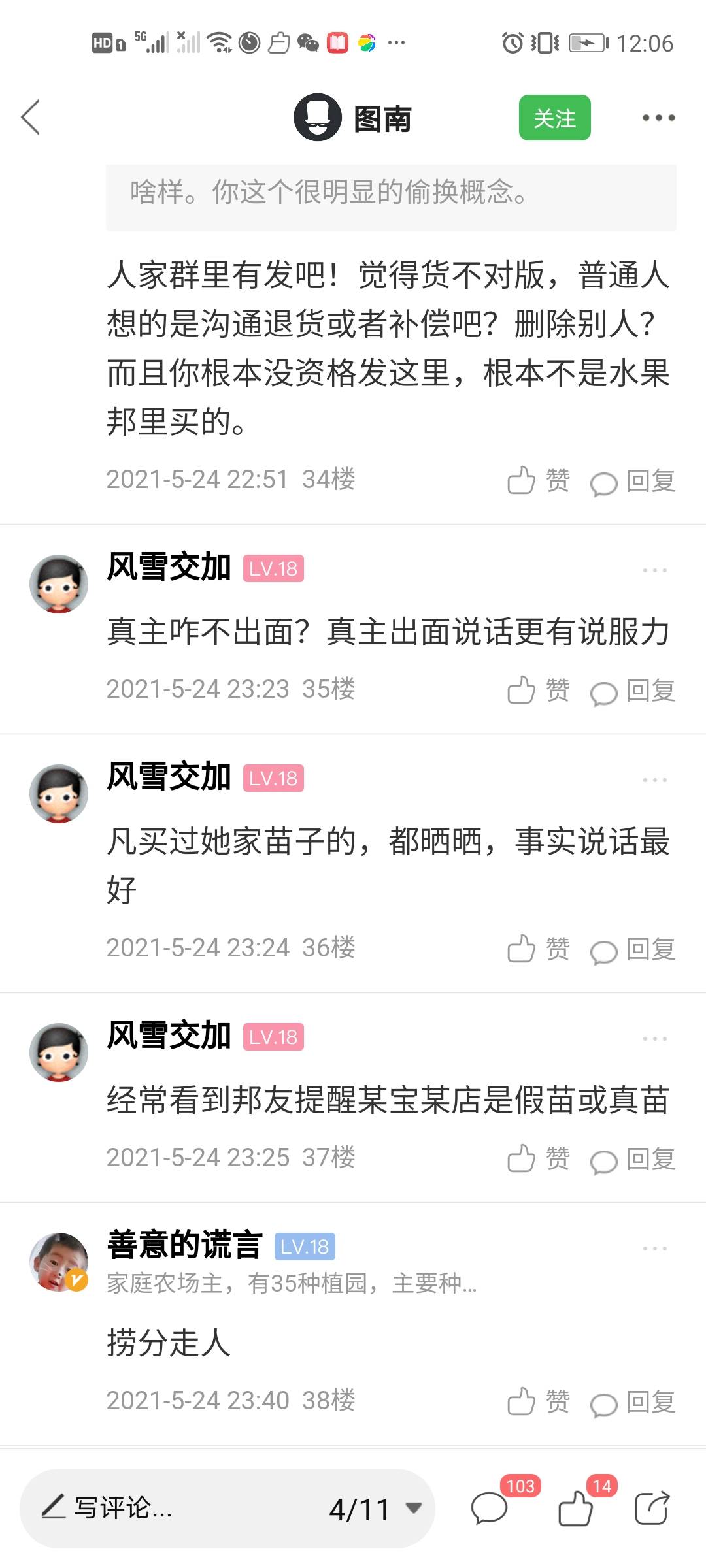
Task: Reply to the 38楼 comment by 善意的谎言
Action: coord(633,1402)
